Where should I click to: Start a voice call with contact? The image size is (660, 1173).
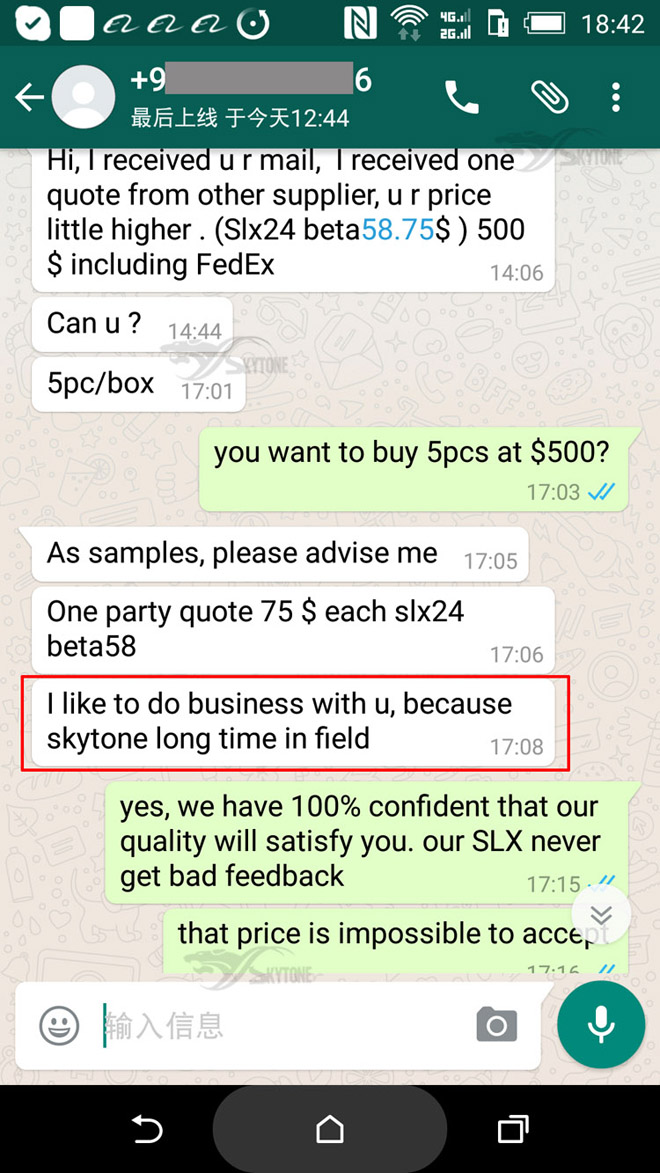pos(462,97)
